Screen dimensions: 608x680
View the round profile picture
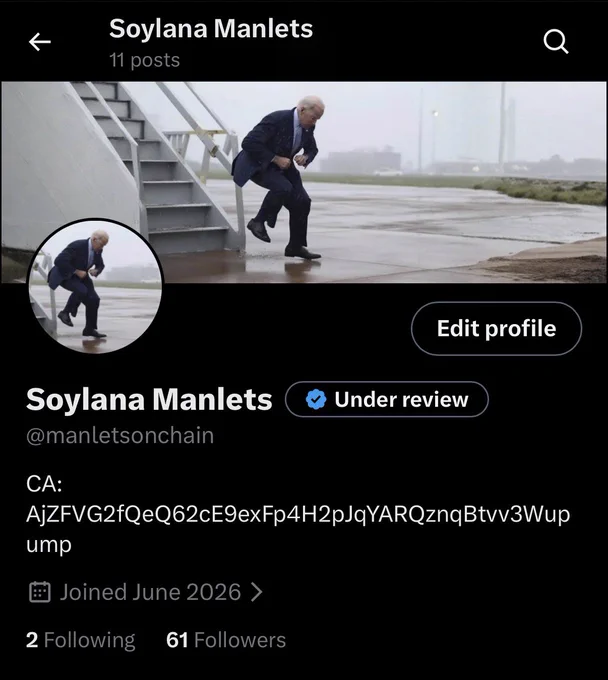coord(95,286)
